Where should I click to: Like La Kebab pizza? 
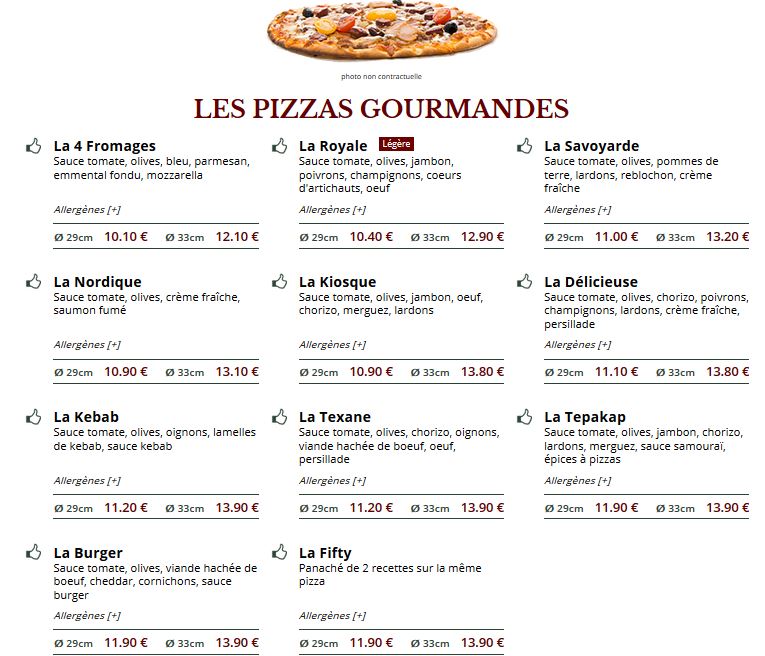pos(34,417)
